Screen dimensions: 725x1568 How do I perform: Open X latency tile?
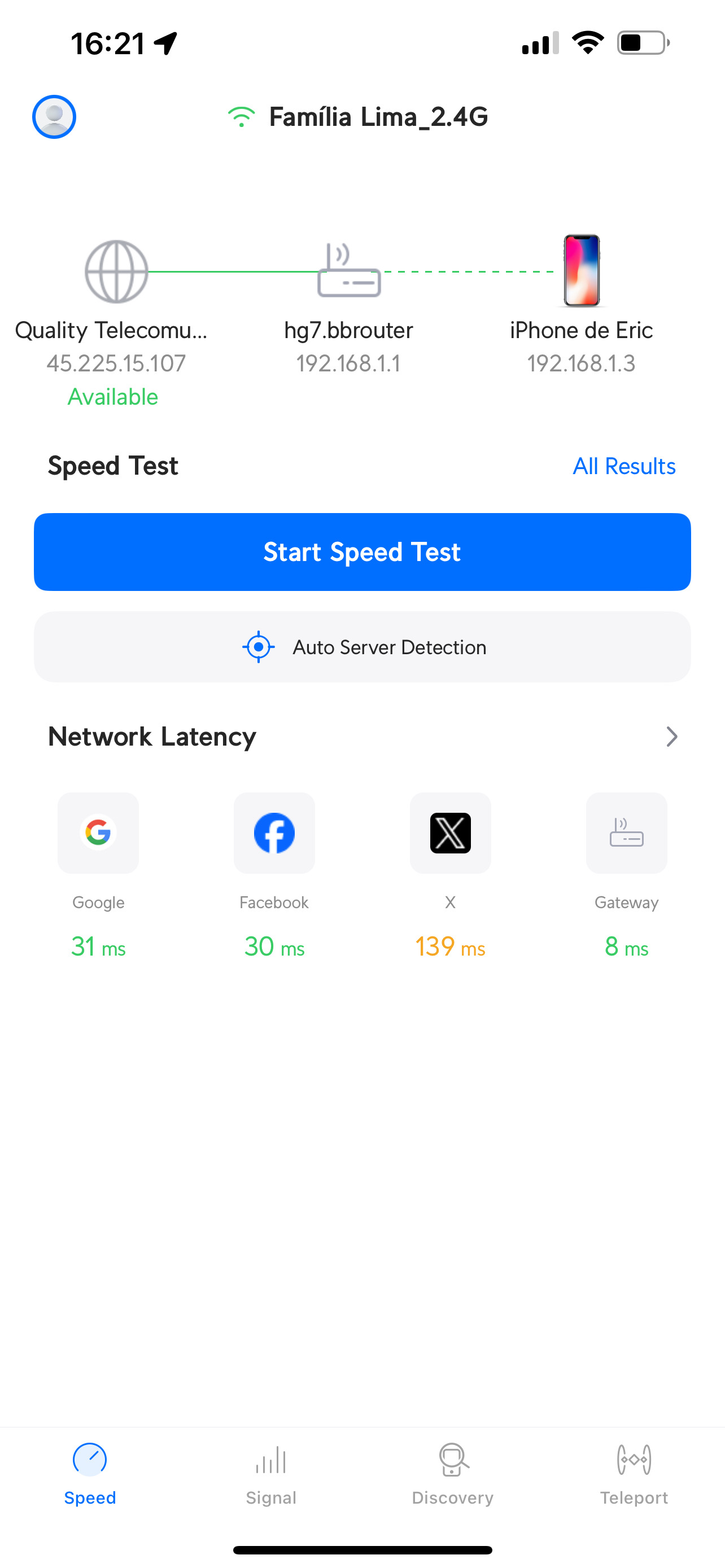[450, 833]
